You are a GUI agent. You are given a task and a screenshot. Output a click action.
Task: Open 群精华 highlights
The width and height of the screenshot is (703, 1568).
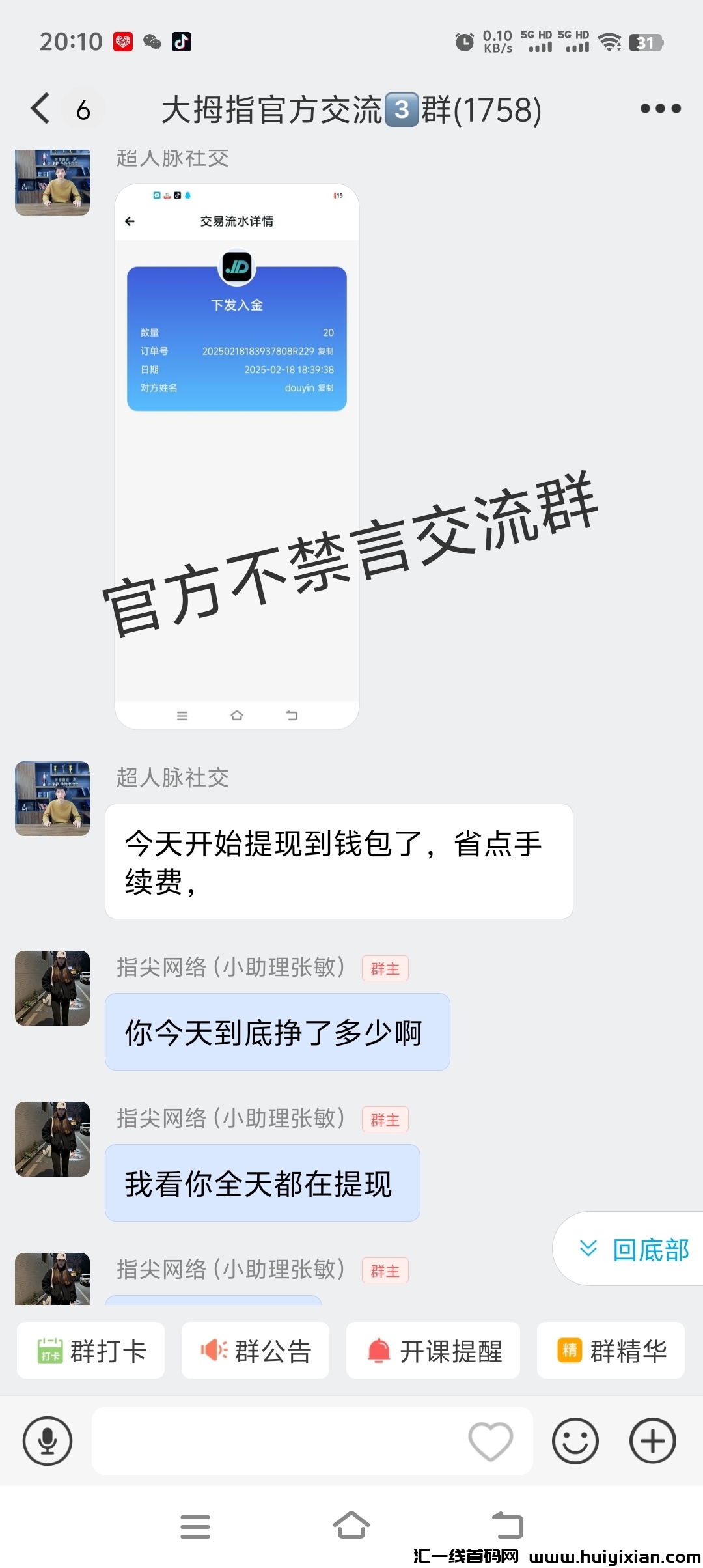[611, 1351]
